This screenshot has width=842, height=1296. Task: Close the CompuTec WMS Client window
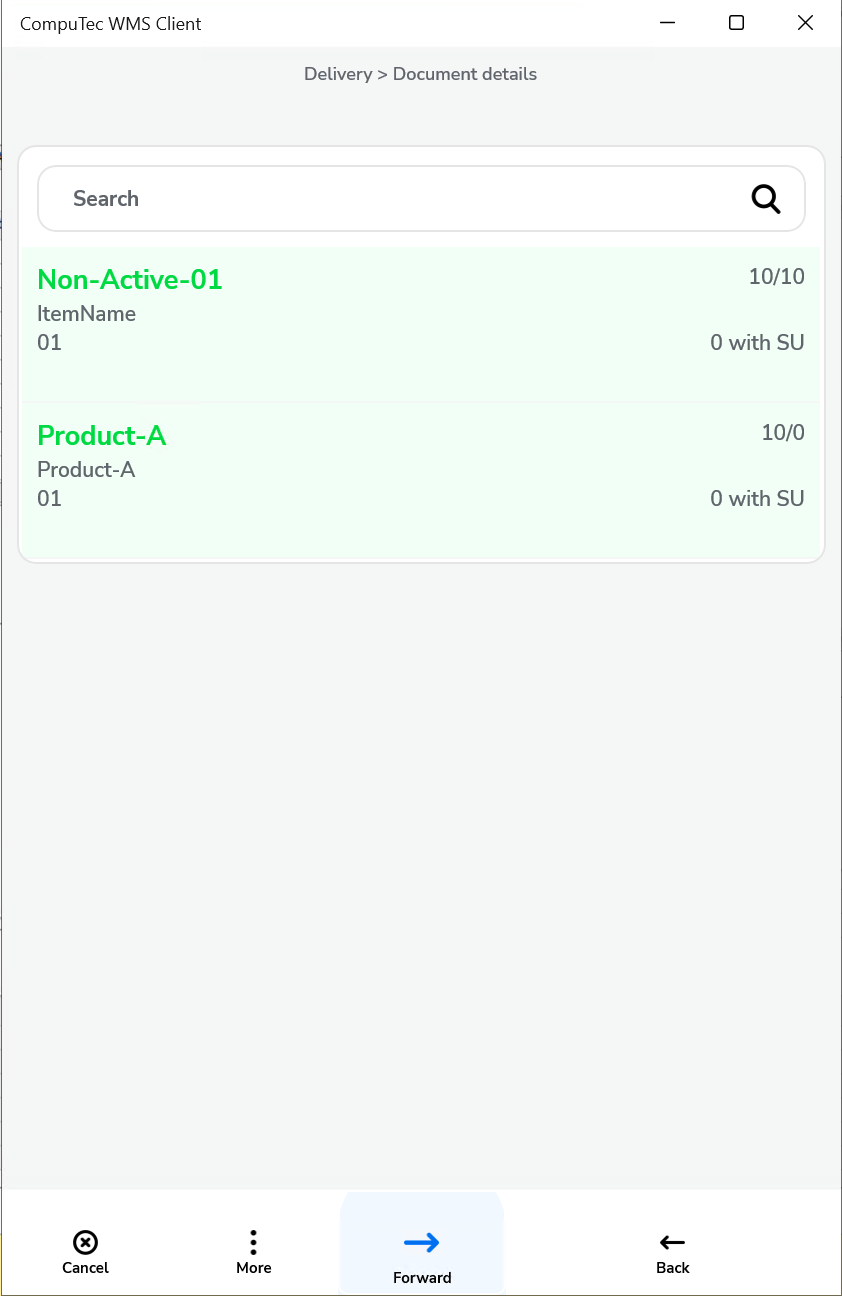point(805,23)
